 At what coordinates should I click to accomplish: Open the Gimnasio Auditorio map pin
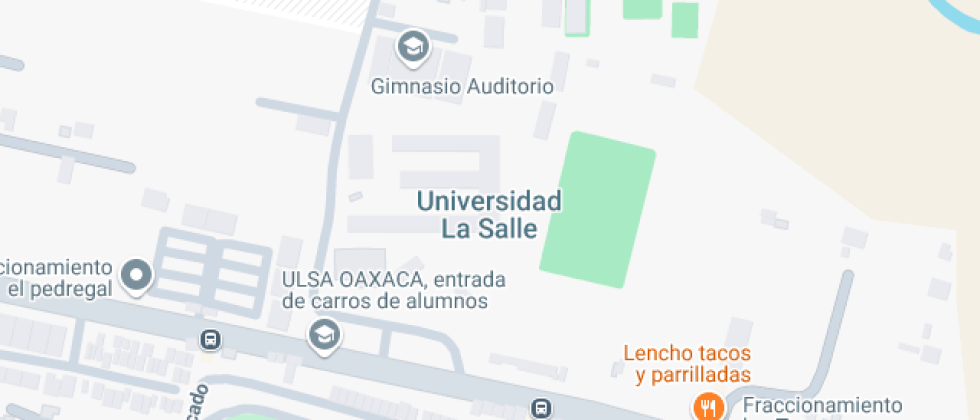(x=413, y=48)
